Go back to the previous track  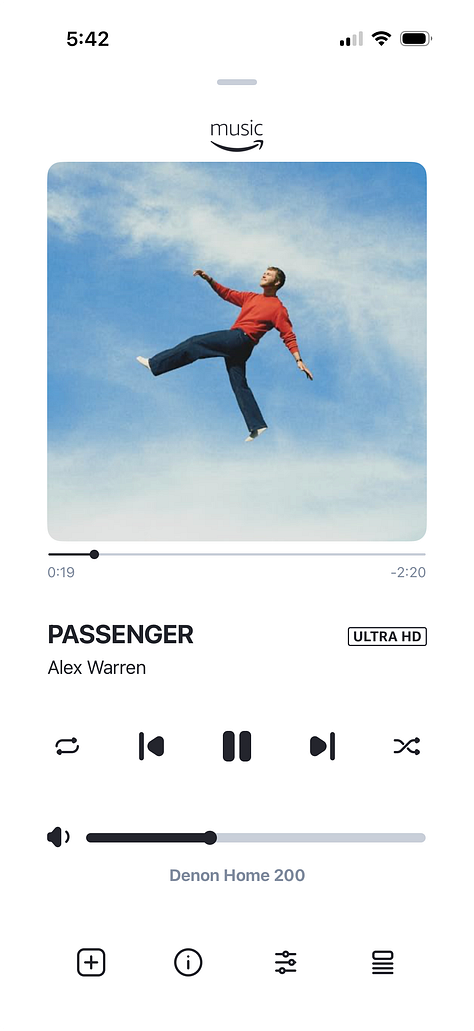[151, 746]
